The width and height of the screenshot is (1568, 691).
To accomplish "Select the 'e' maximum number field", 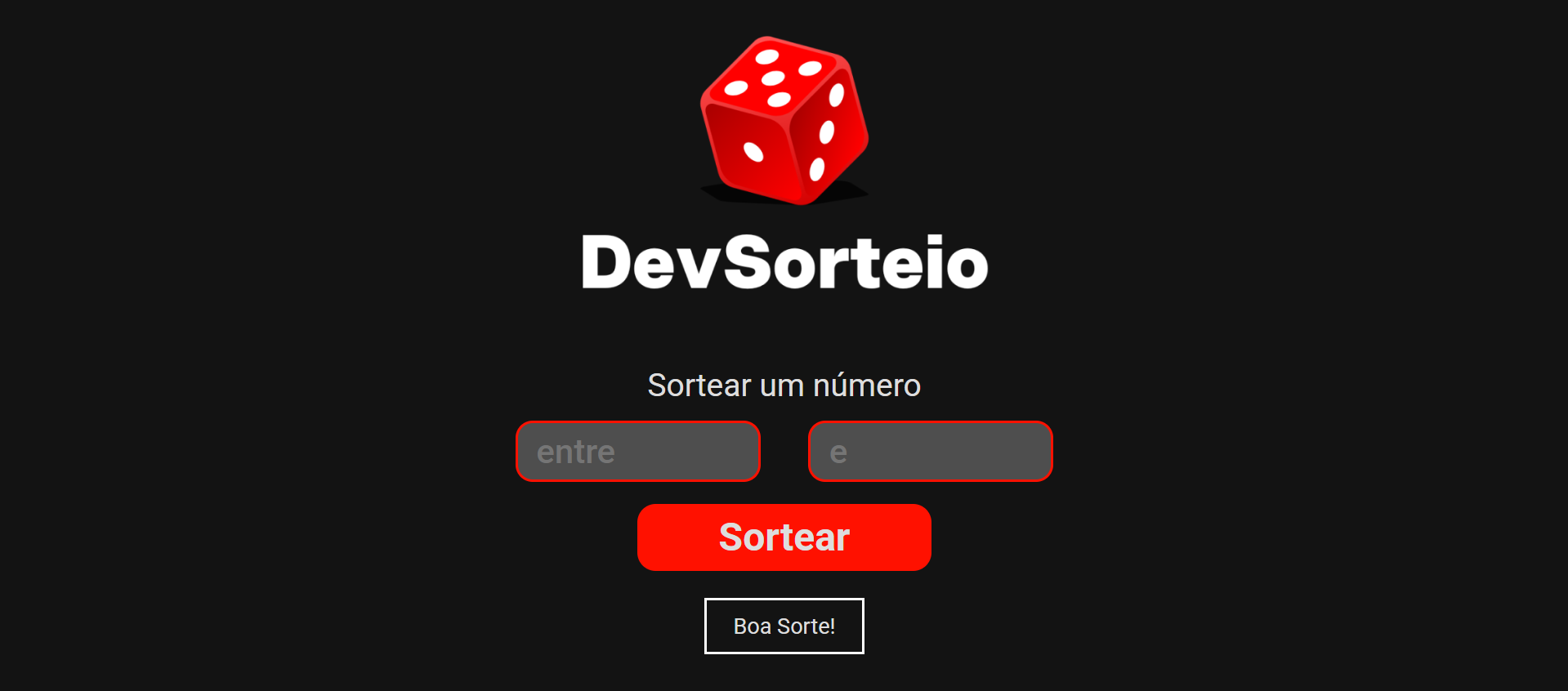I will 930,452.
